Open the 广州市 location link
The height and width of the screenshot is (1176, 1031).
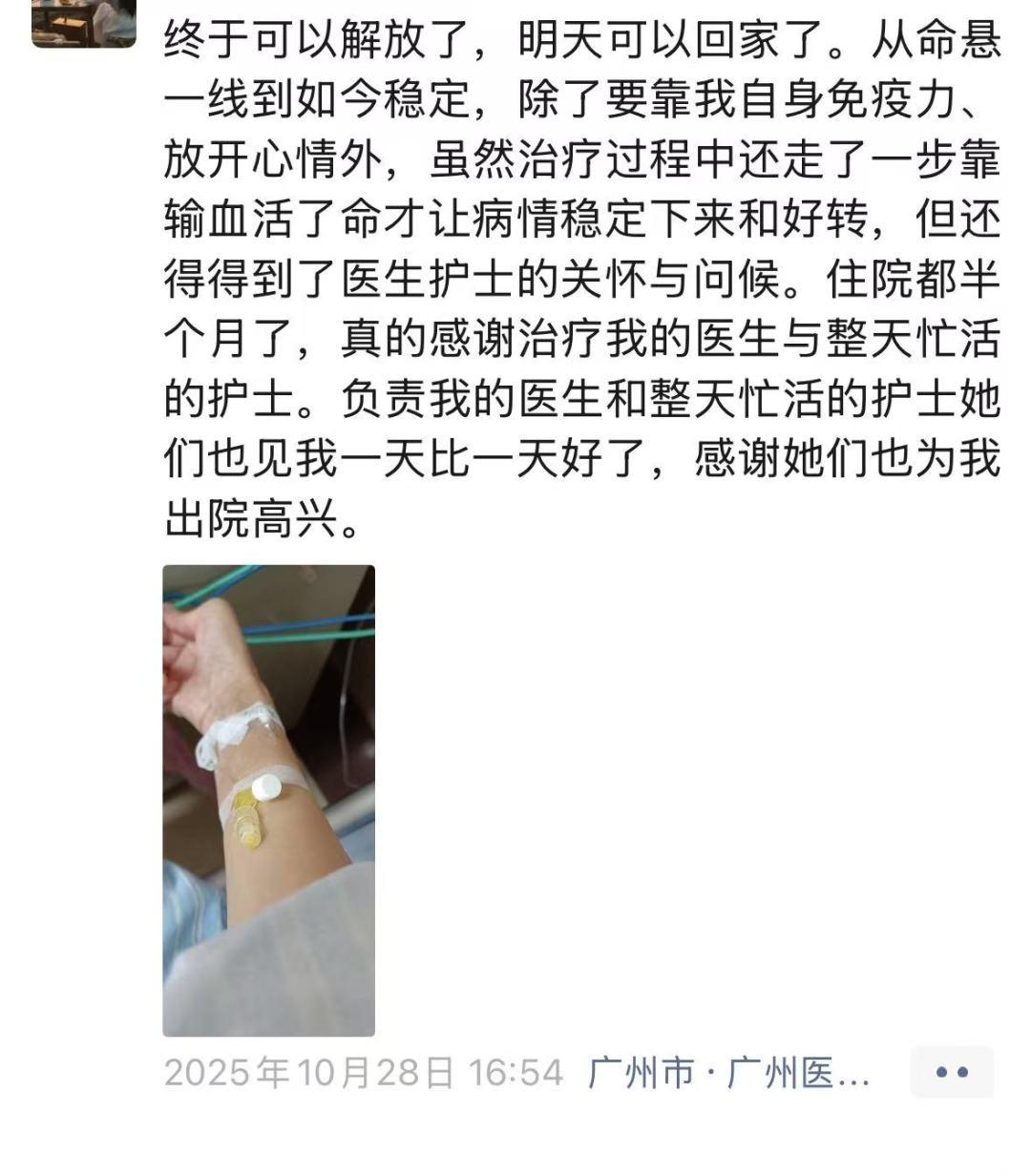(x=728, y=1073)
